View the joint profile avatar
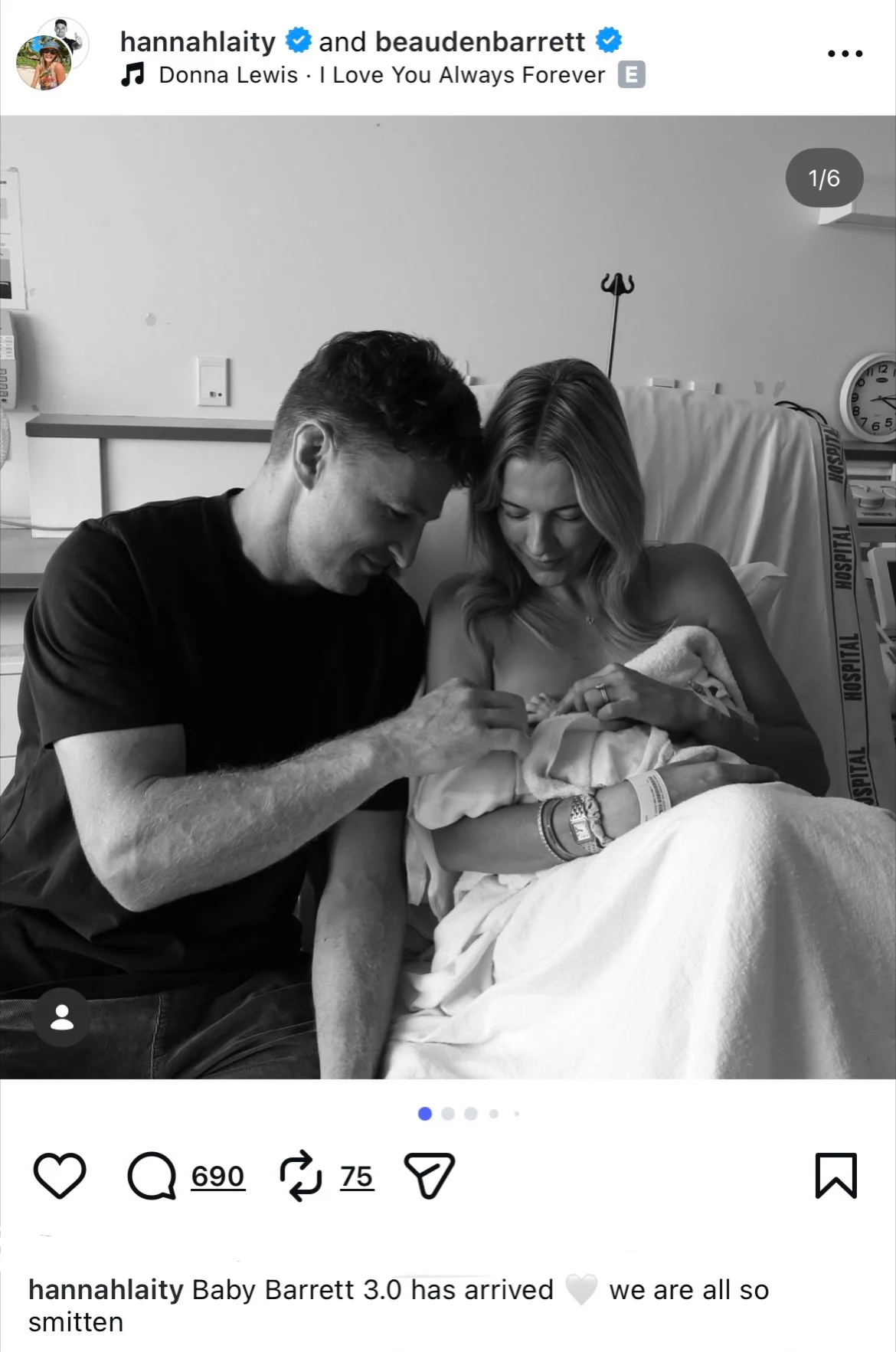Image resolution: width=896 pixels, height=1352 pixels. tap(52, 54)
